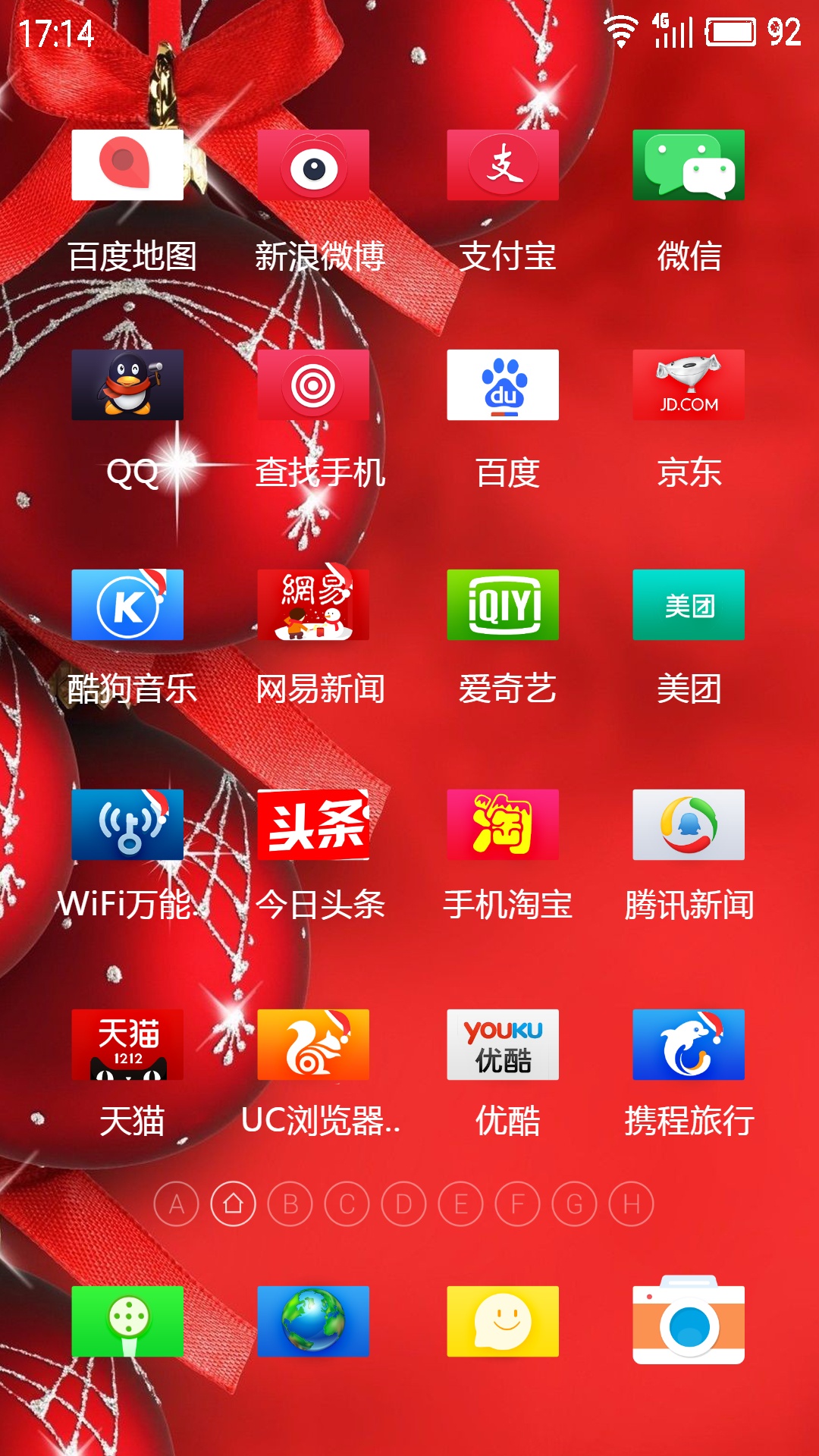Open the phone dialer in dock
The height and width of the screenshot is (1456, 819).
[127, 1321]
